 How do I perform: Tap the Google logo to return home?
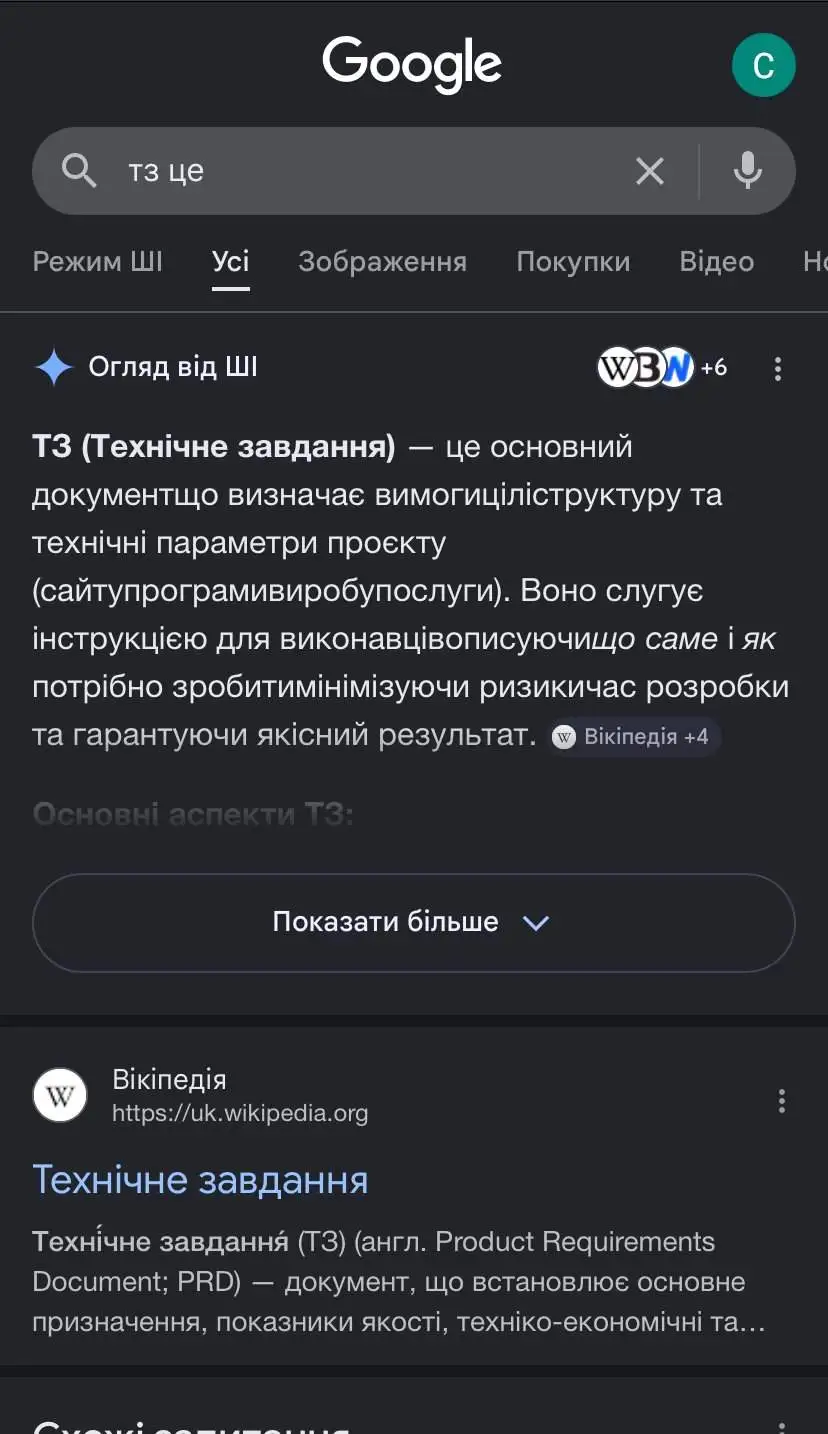[x=413, y=64]
